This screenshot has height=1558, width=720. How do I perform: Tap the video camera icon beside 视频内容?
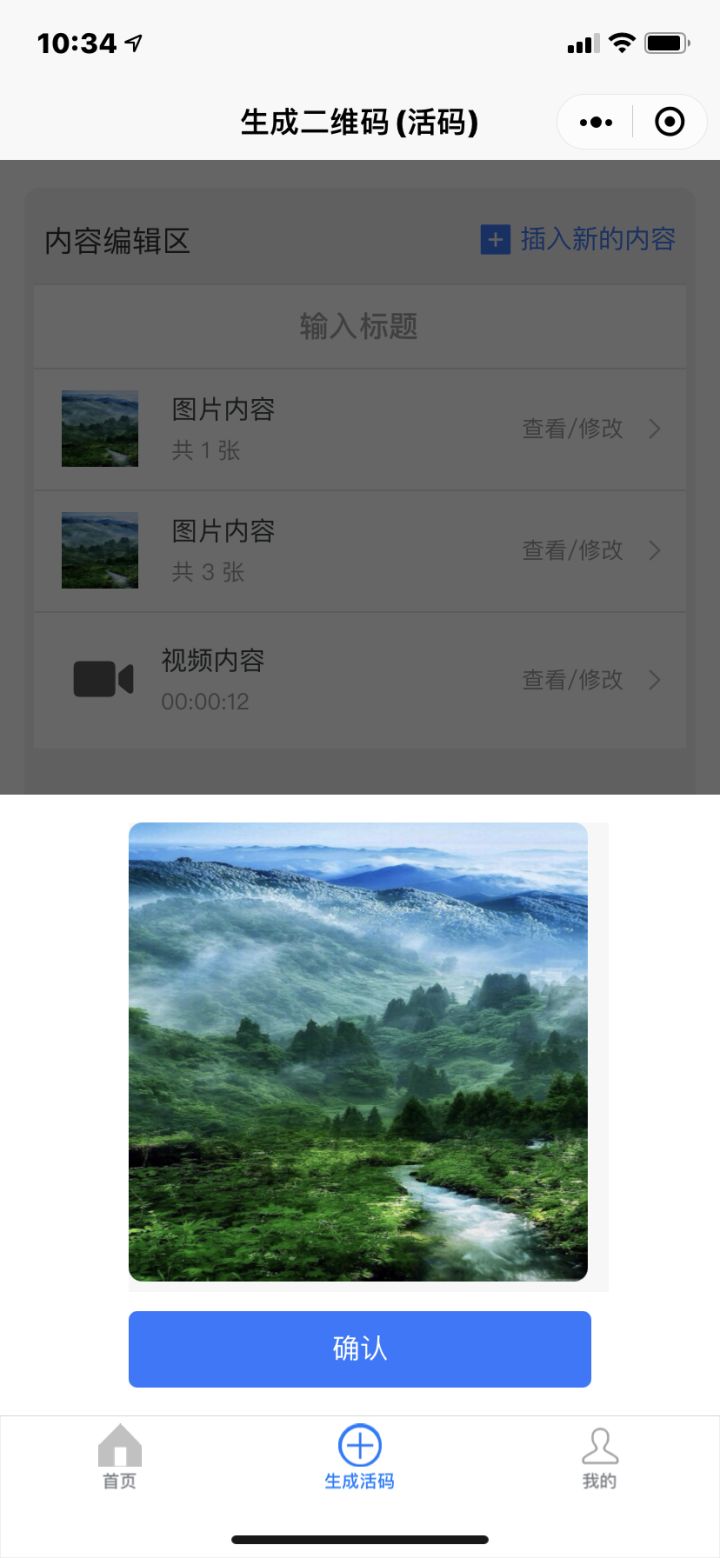point(100,678)
